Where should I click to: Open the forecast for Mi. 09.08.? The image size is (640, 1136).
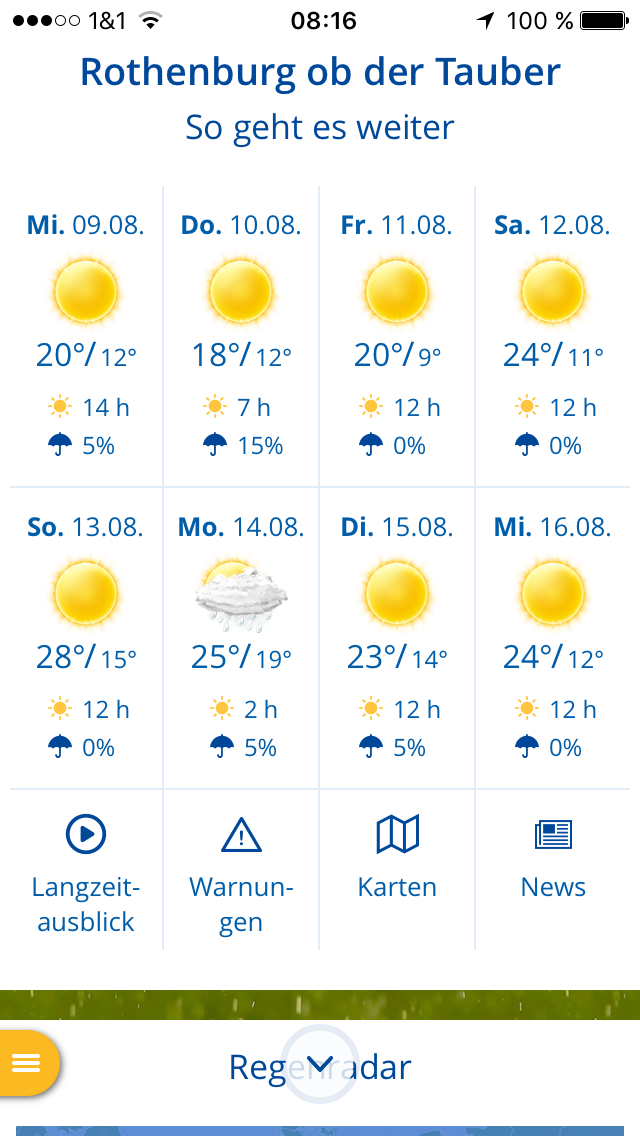coord(86,335)
